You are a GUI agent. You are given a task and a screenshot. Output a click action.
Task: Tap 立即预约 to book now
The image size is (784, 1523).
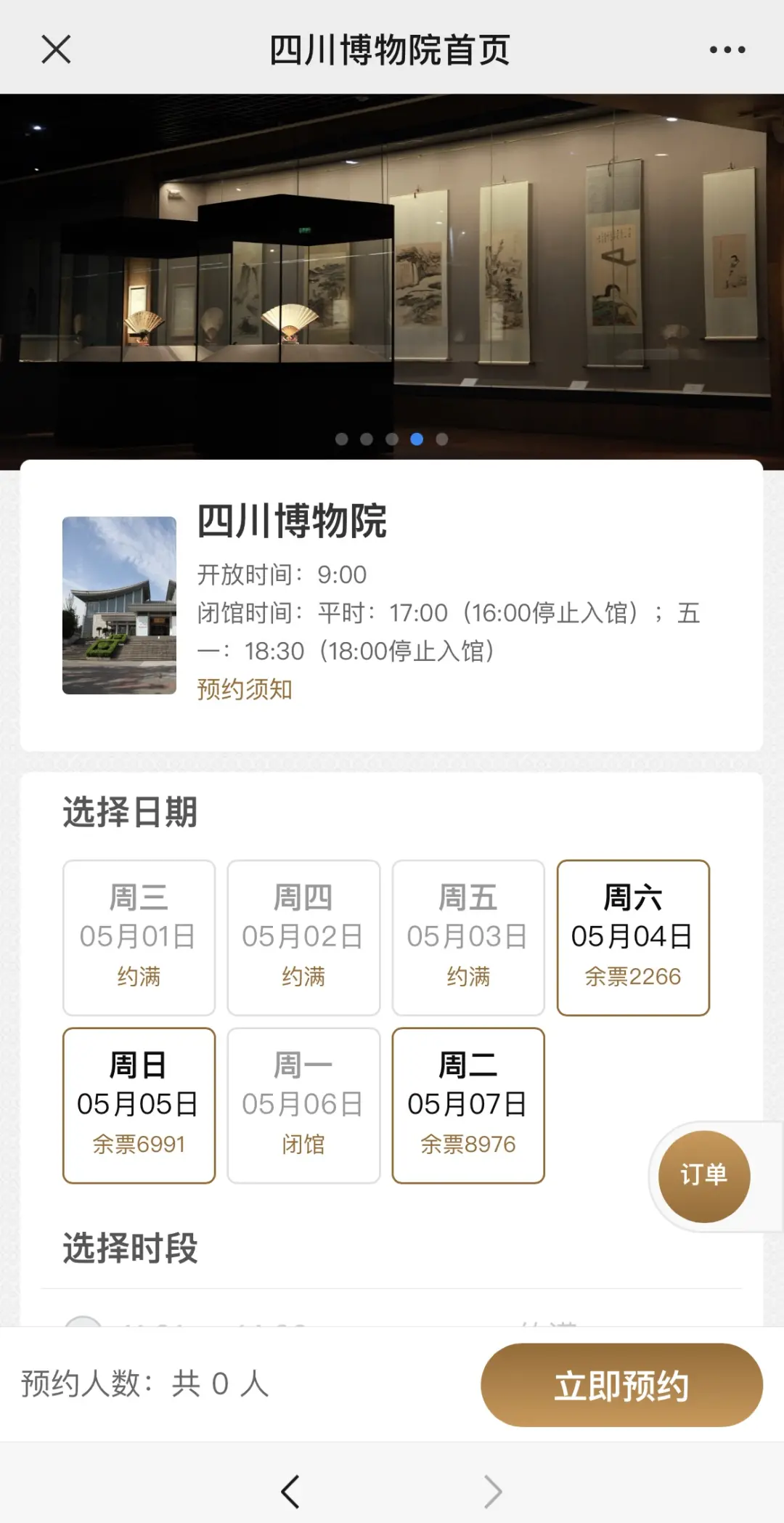(621, 1385)
